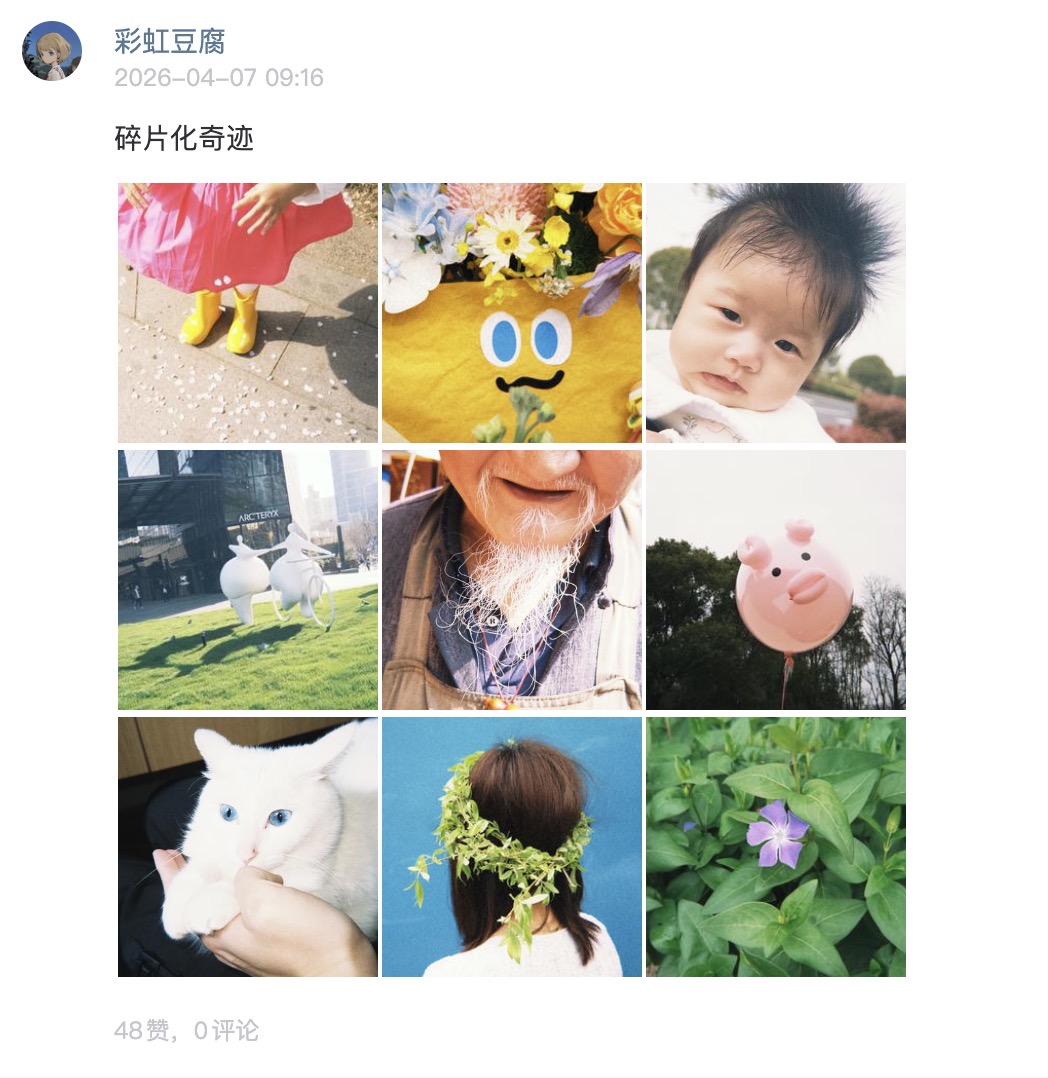
Task: Open the purple flower photo
Action: click(776, 847)
